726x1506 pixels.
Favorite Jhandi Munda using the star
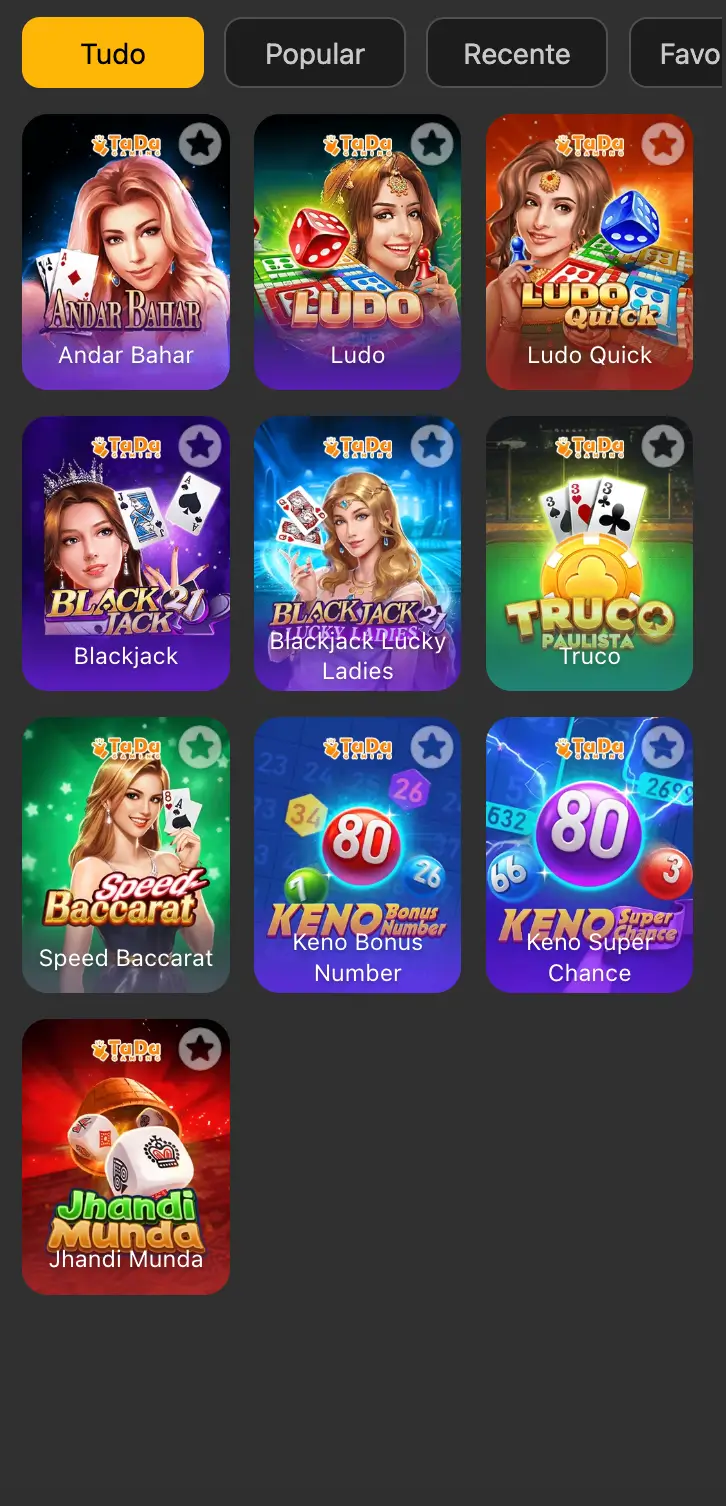coord(200,1049)
